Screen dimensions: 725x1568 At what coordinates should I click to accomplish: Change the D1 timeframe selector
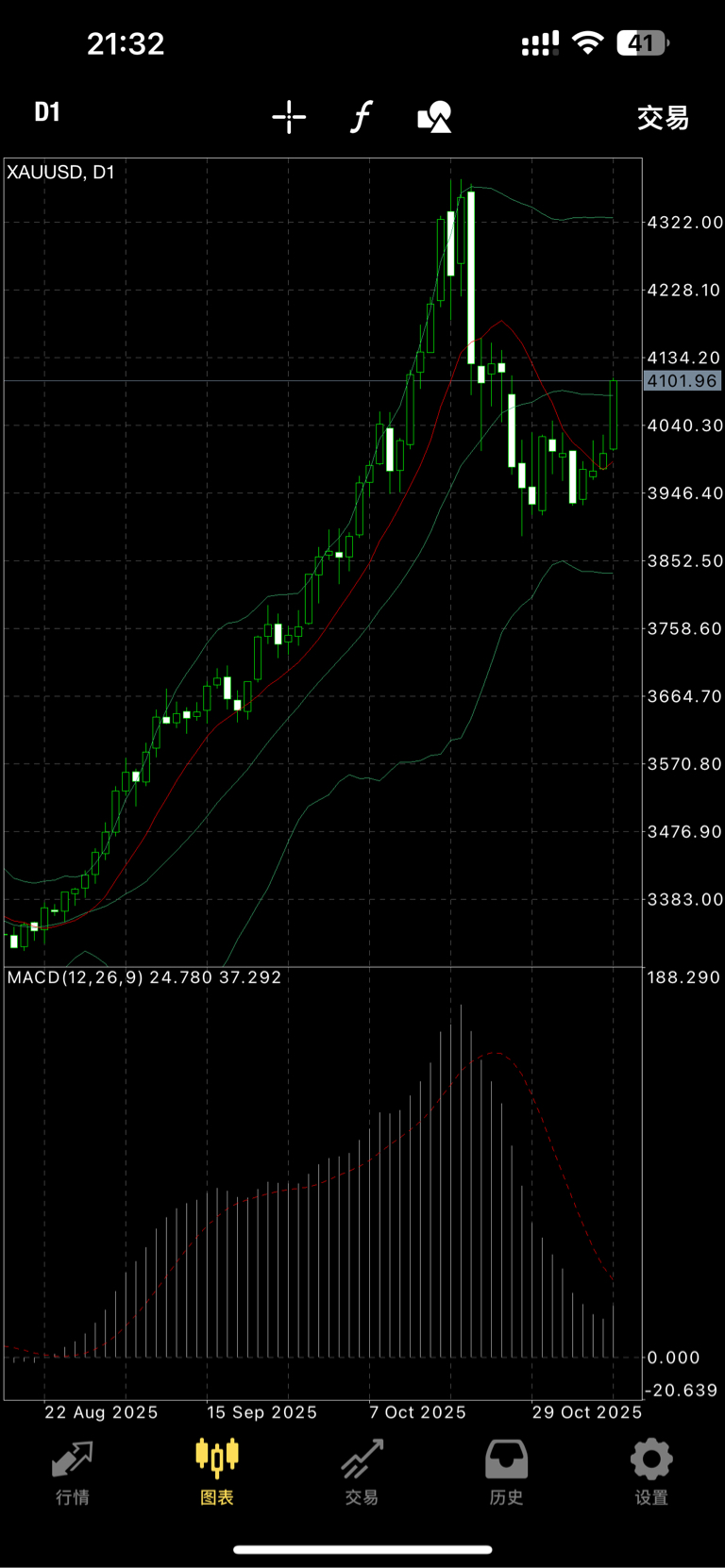(47, 113)
